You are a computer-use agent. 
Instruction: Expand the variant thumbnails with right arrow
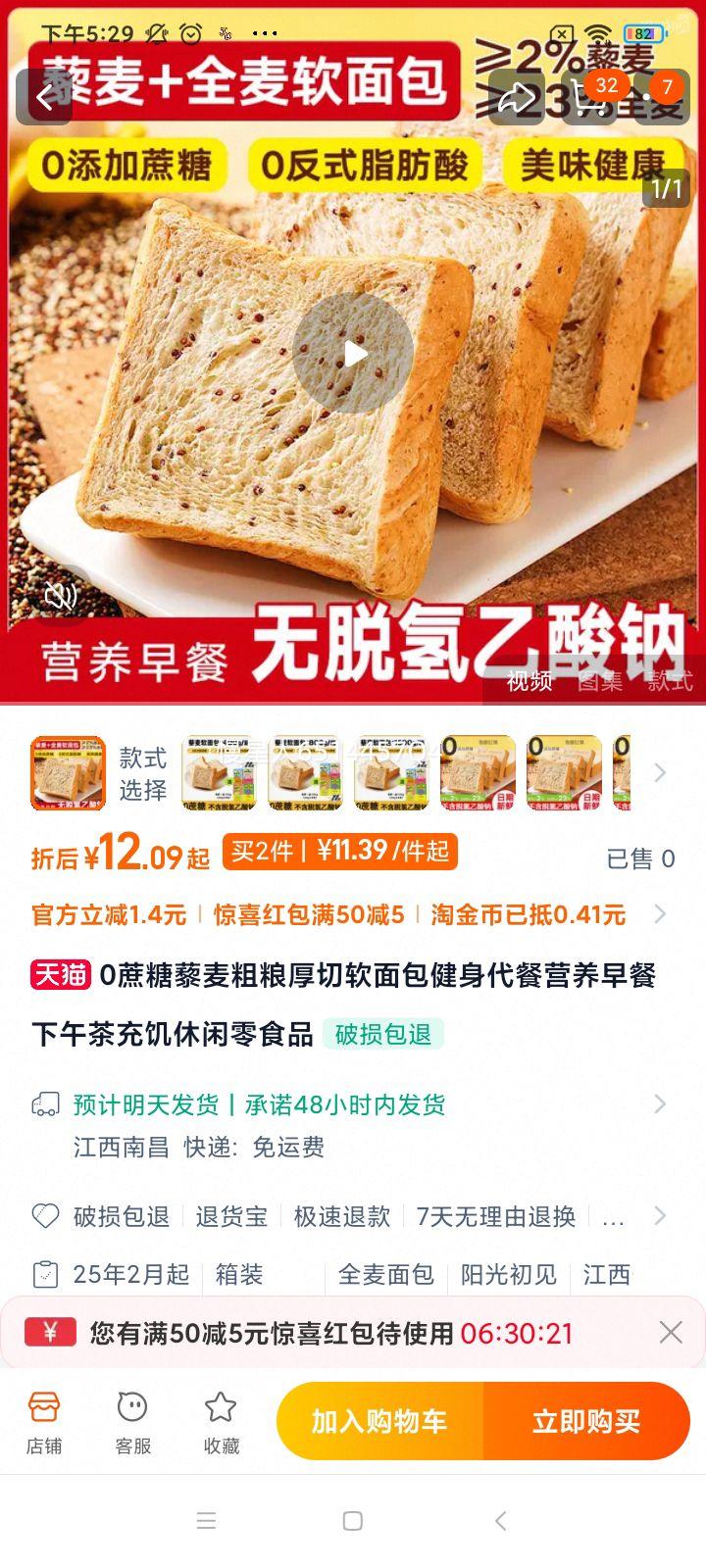tap(660, 773)
